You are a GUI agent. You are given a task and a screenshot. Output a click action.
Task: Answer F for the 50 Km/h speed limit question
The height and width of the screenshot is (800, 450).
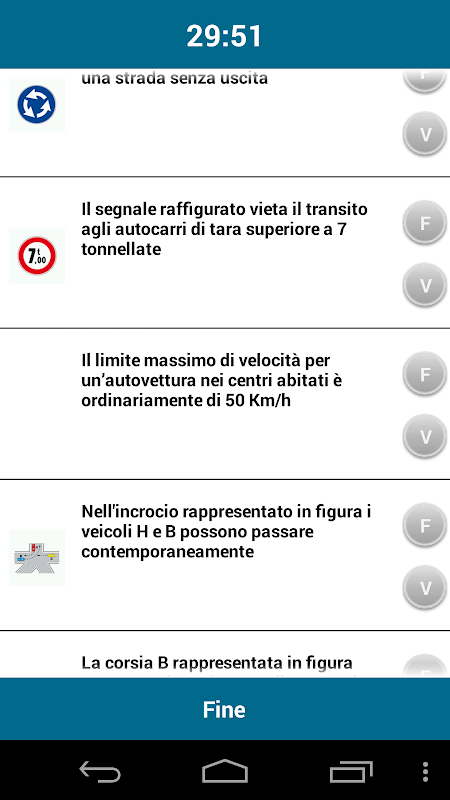425,374
